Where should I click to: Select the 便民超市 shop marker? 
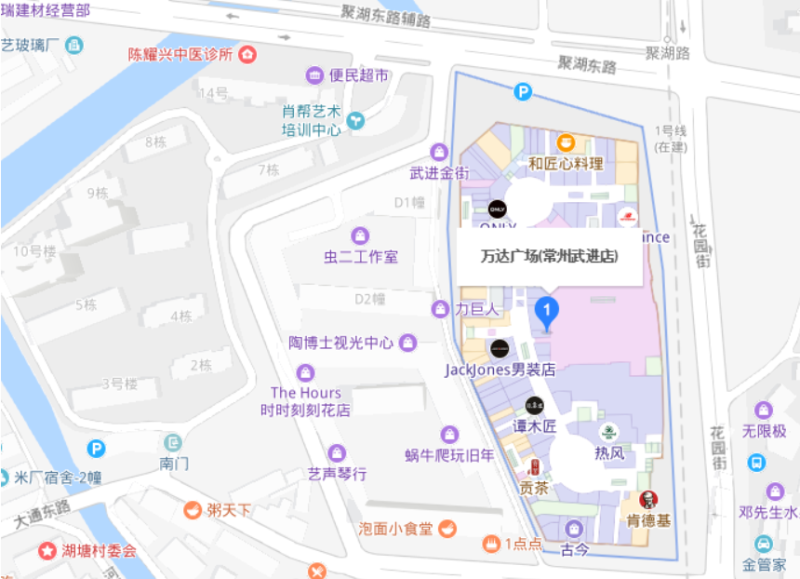(315, 76)
